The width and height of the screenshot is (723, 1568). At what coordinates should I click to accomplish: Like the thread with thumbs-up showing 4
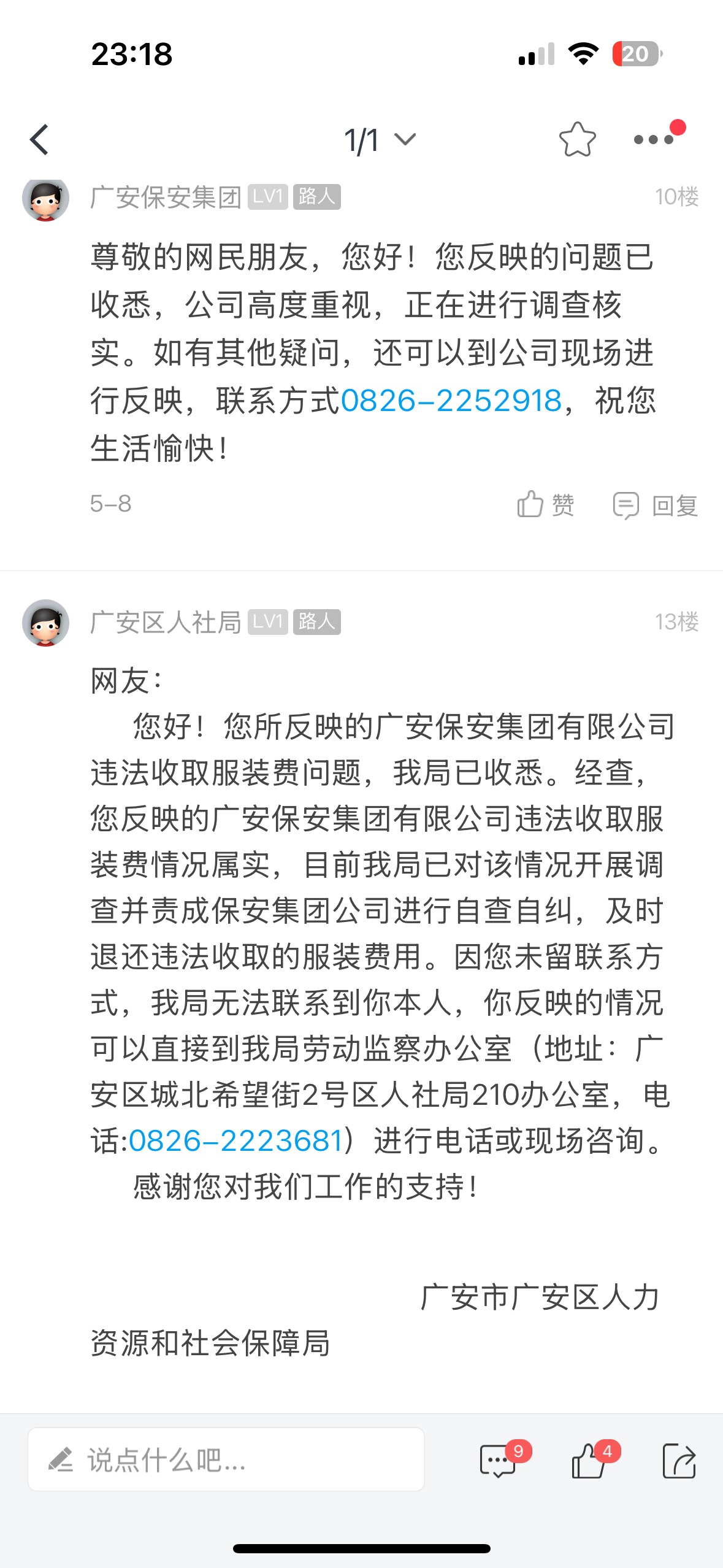589,1461
